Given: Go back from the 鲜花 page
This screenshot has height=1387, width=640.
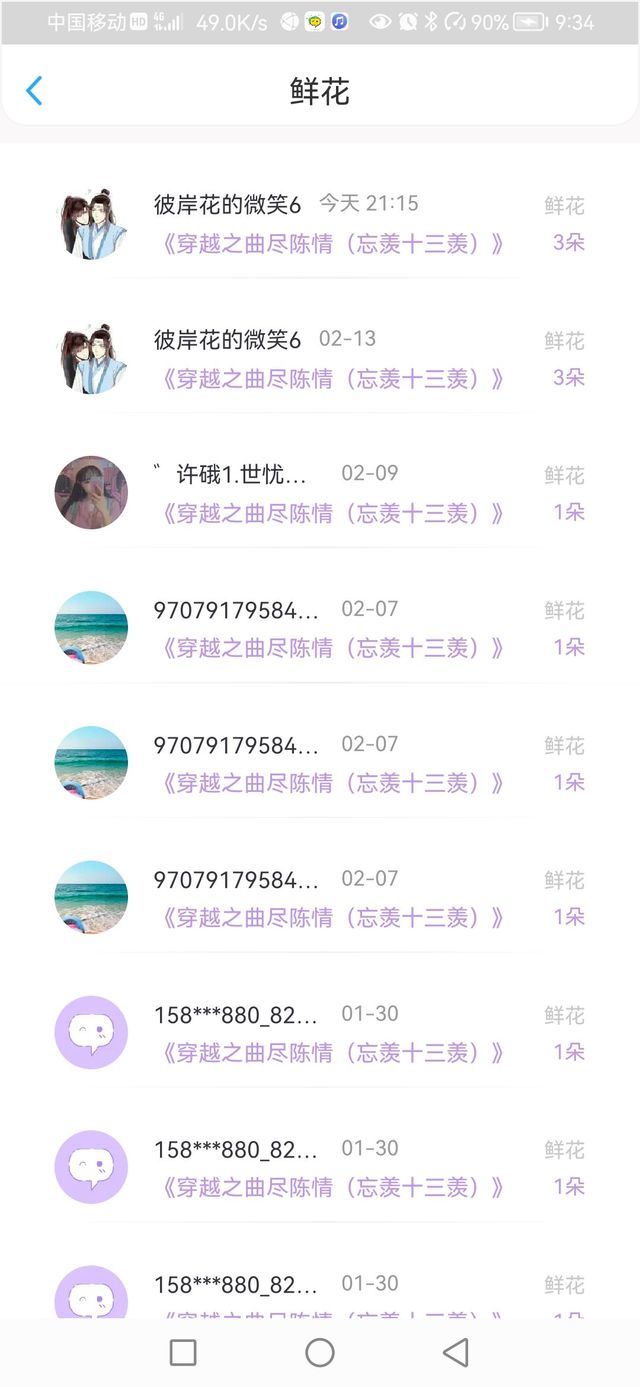Looking at the screenshot, I should tap(34, 91).
